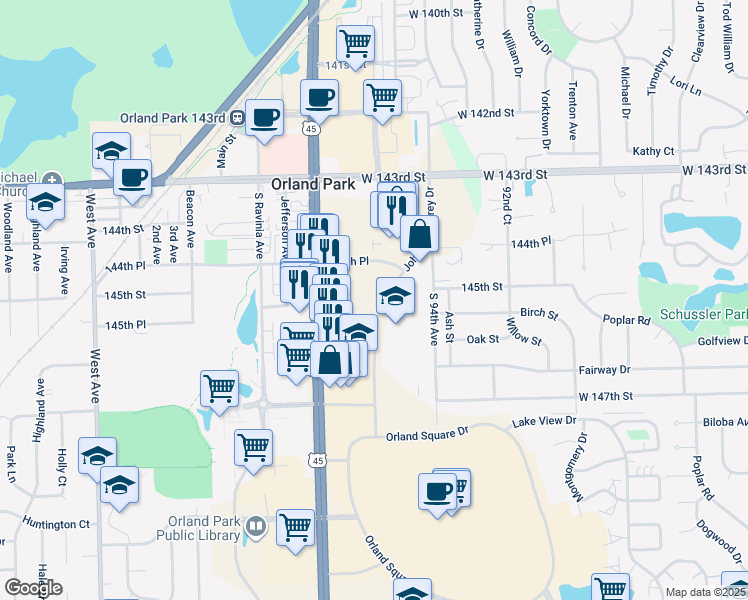This screenshot has height=600, width=748.
Task: Open the Google logo link
Action: tap(33, 588)
